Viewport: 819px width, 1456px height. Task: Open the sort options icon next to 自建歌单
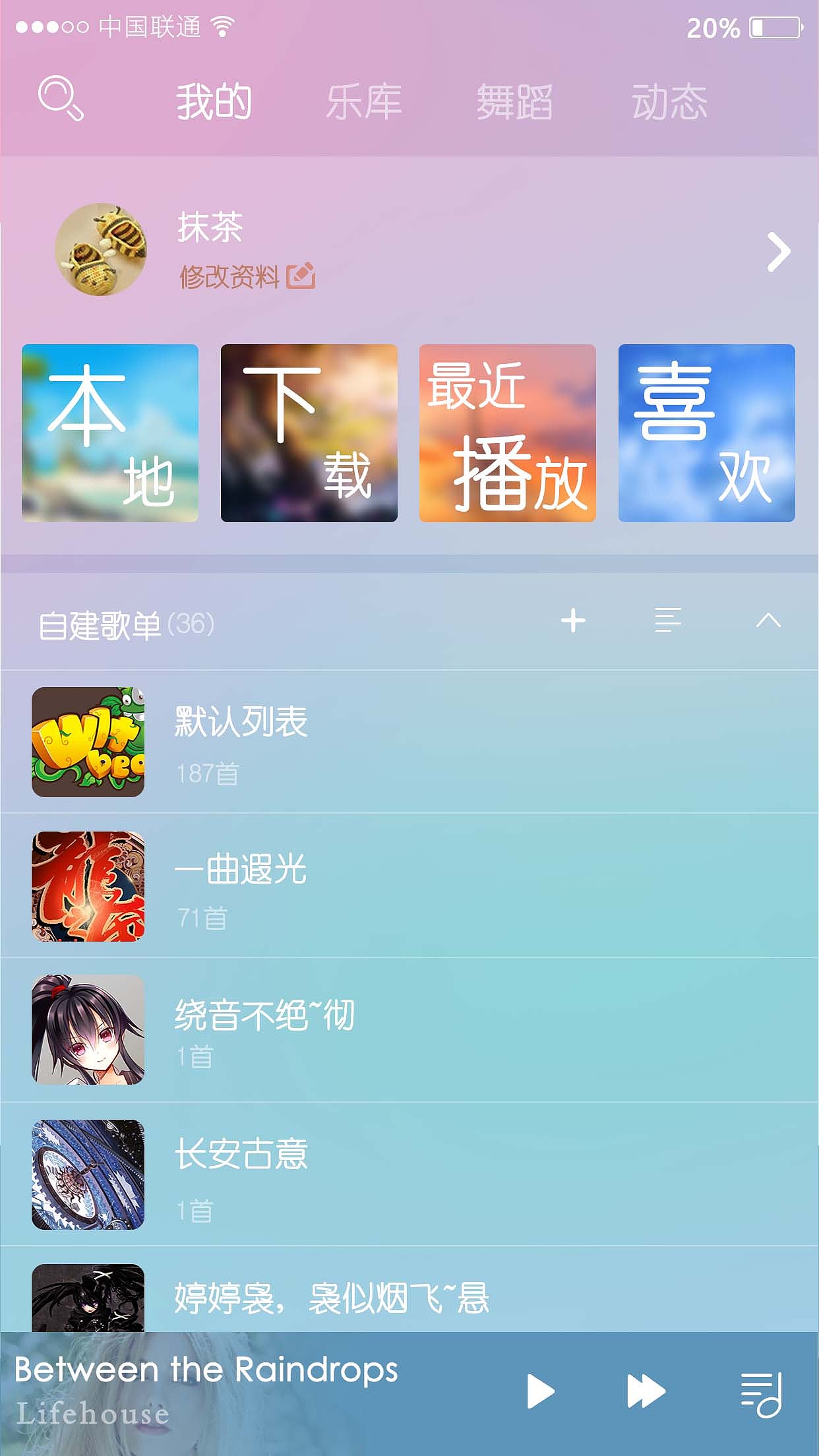[x=666, y=621]
